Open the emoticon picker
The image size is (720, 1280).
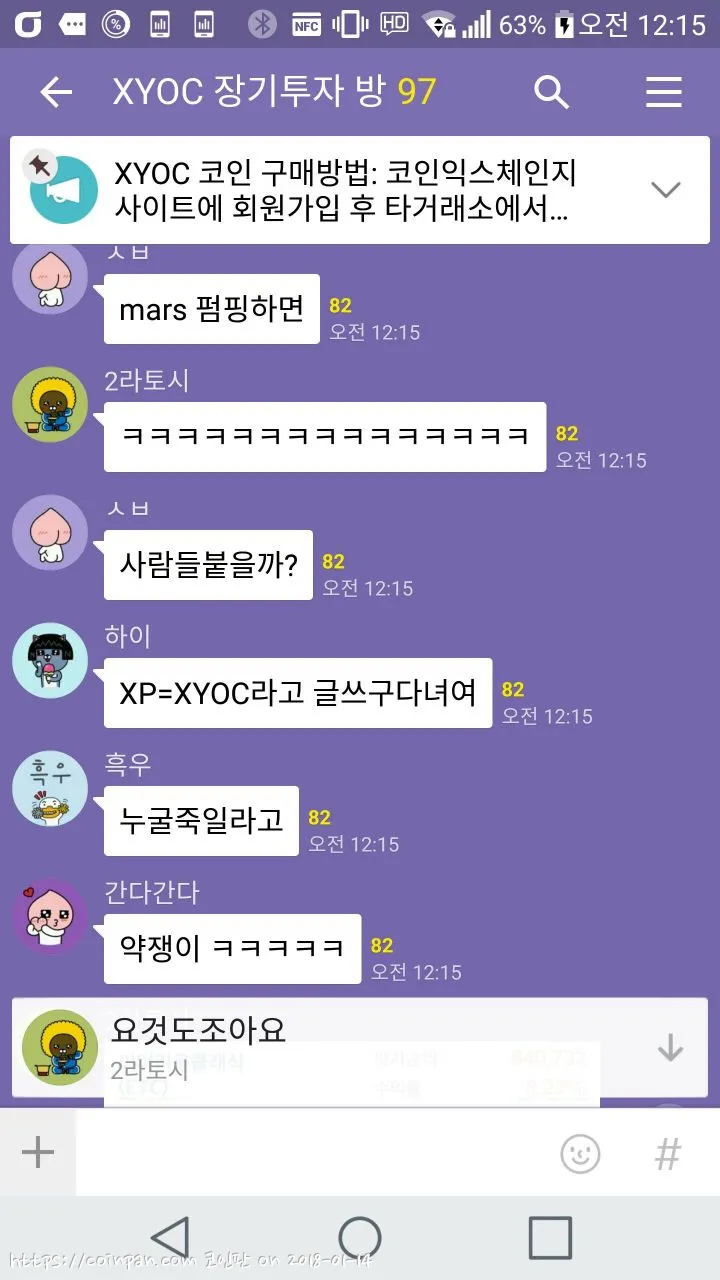coord(580,1155)
